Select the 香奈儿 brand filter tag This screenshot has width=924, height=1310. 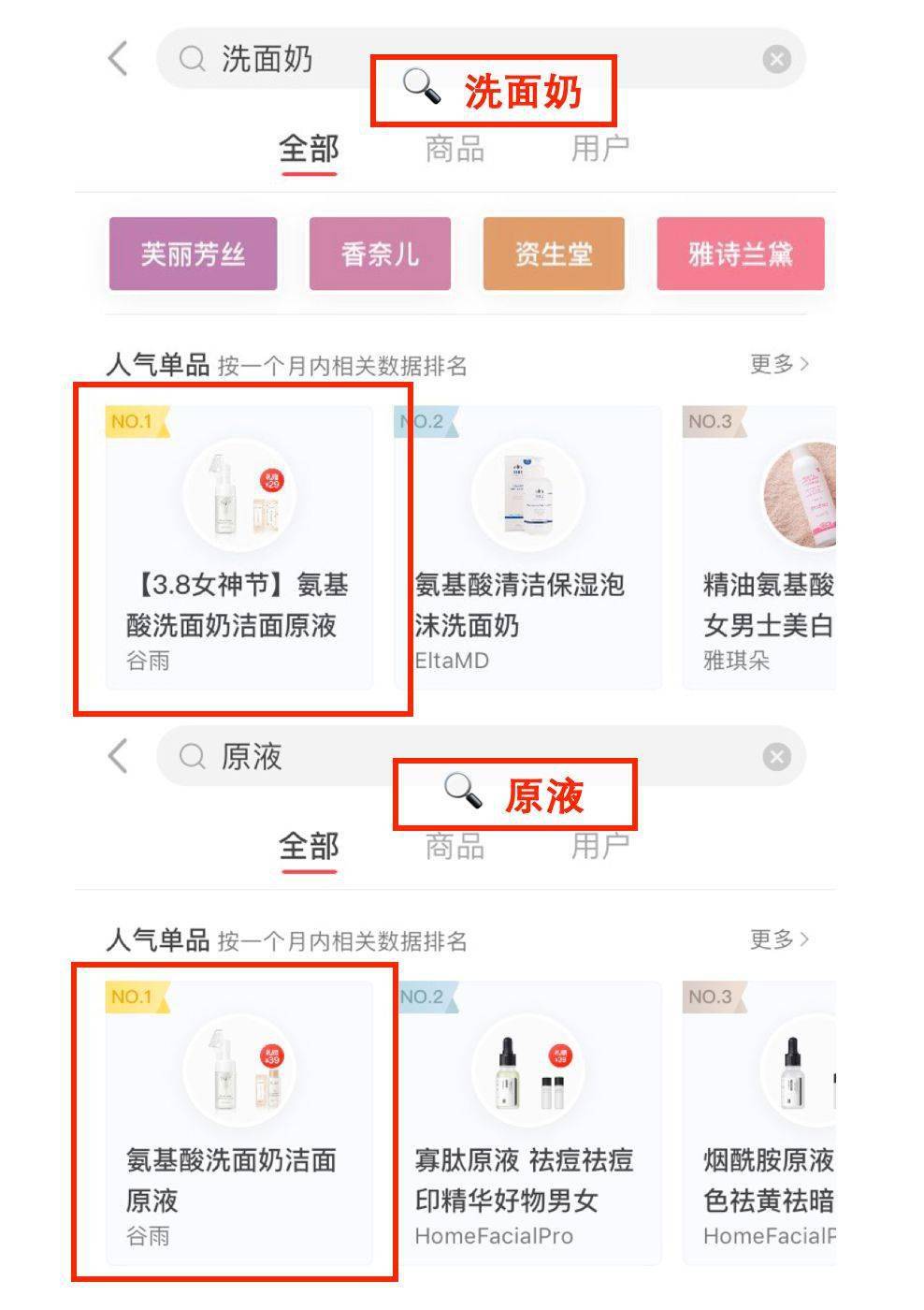pyautogui.click(x=379, y=254)
